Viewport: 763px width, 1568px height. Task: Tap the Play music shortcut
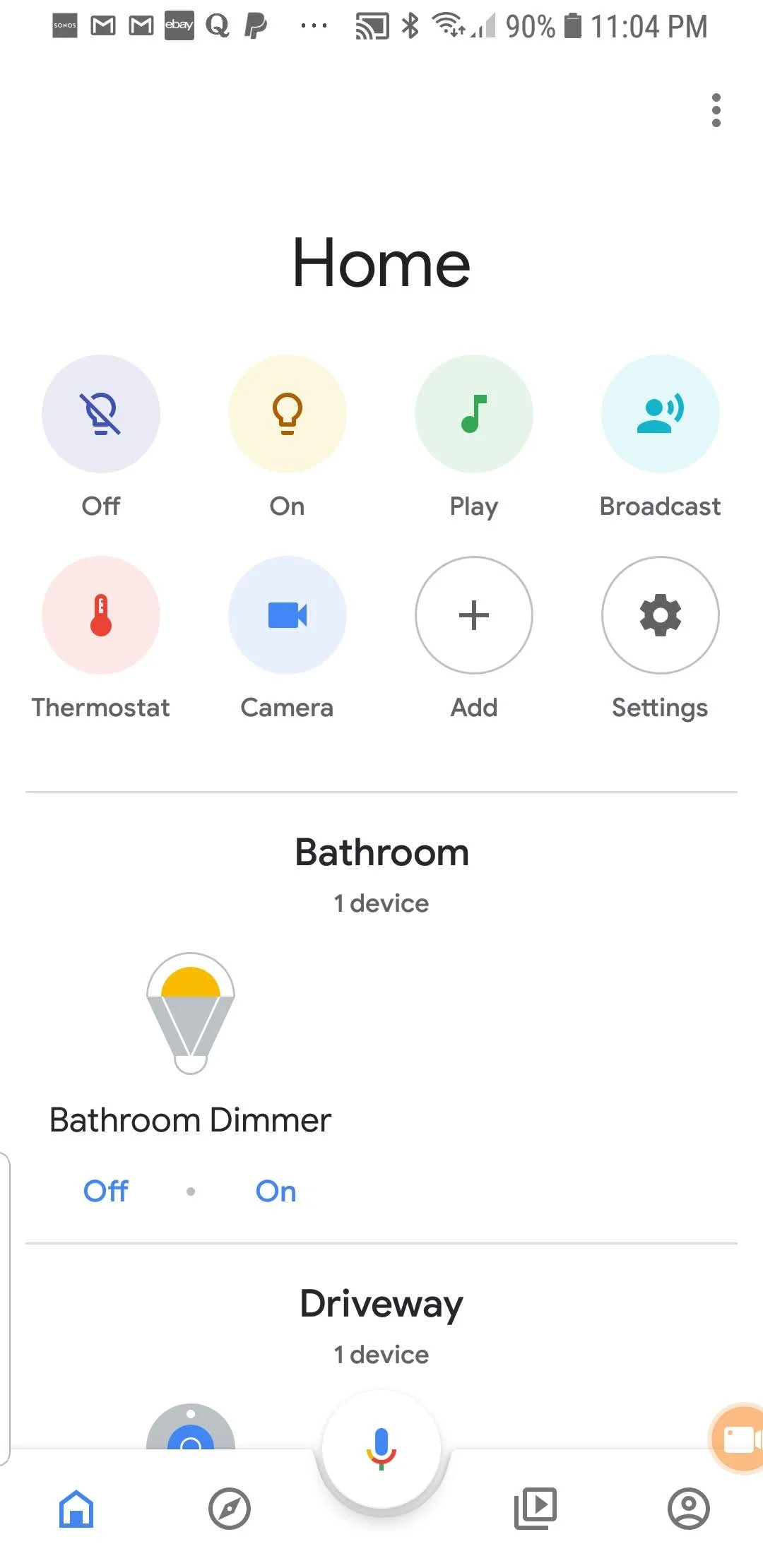[x=473, y=414]
